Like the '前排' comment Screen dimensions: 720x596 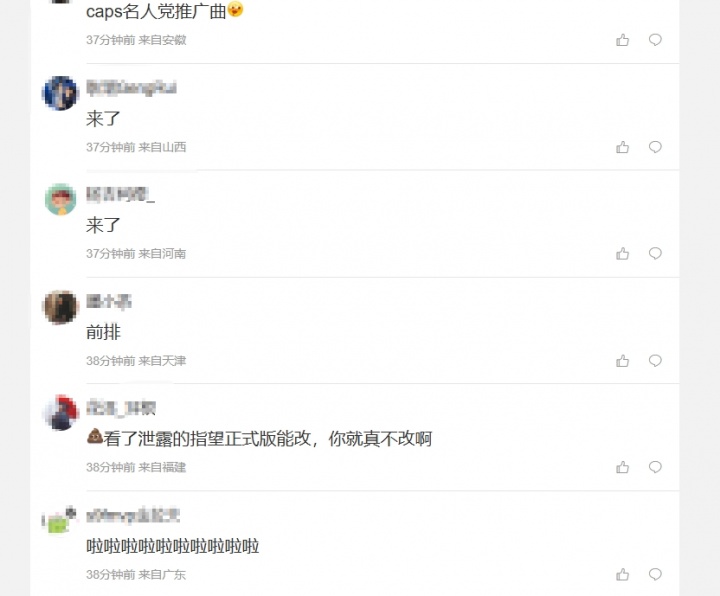coord(623,361)
